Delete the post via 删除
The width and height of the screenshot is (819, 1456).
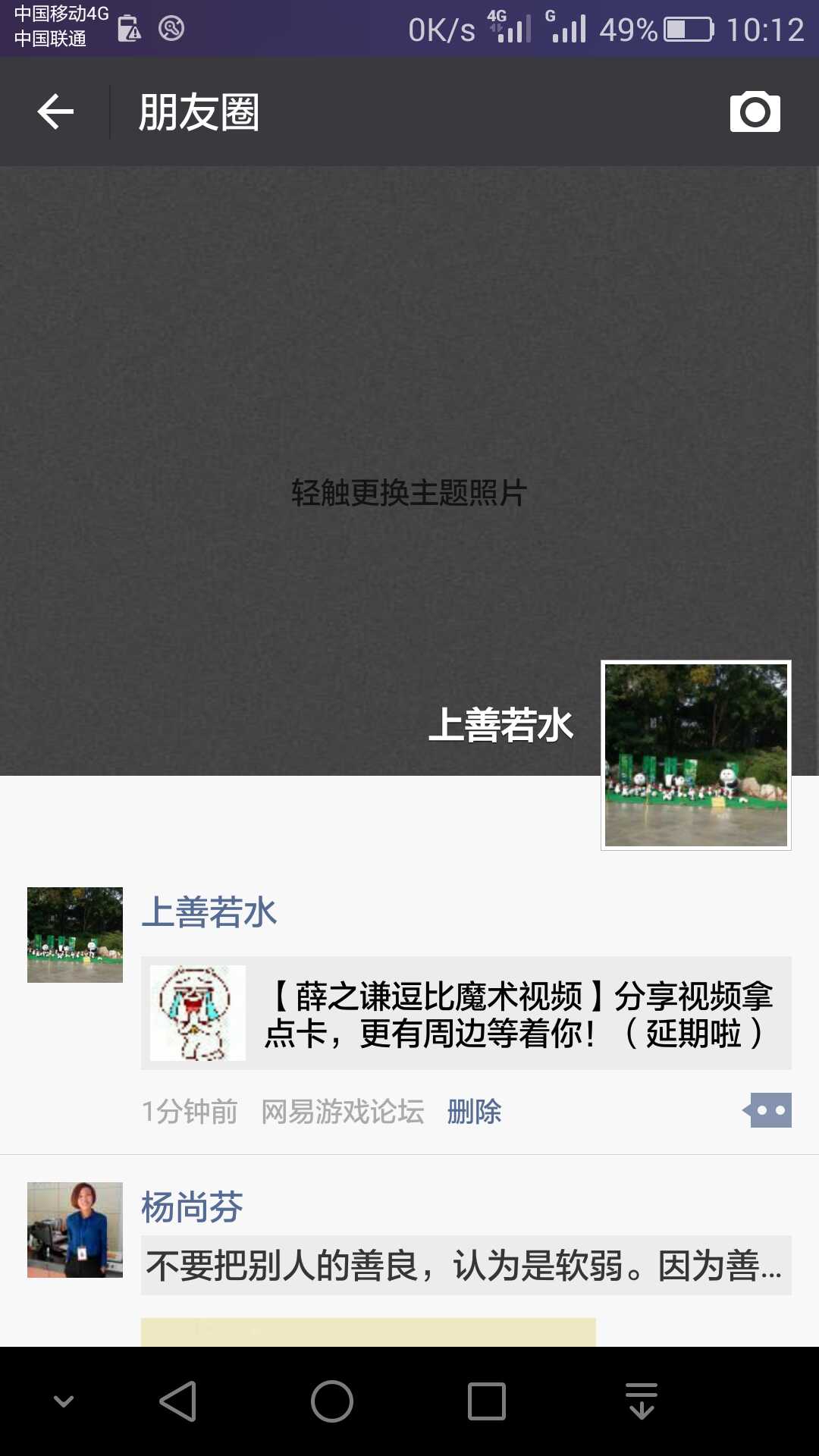click(474, 1112)
